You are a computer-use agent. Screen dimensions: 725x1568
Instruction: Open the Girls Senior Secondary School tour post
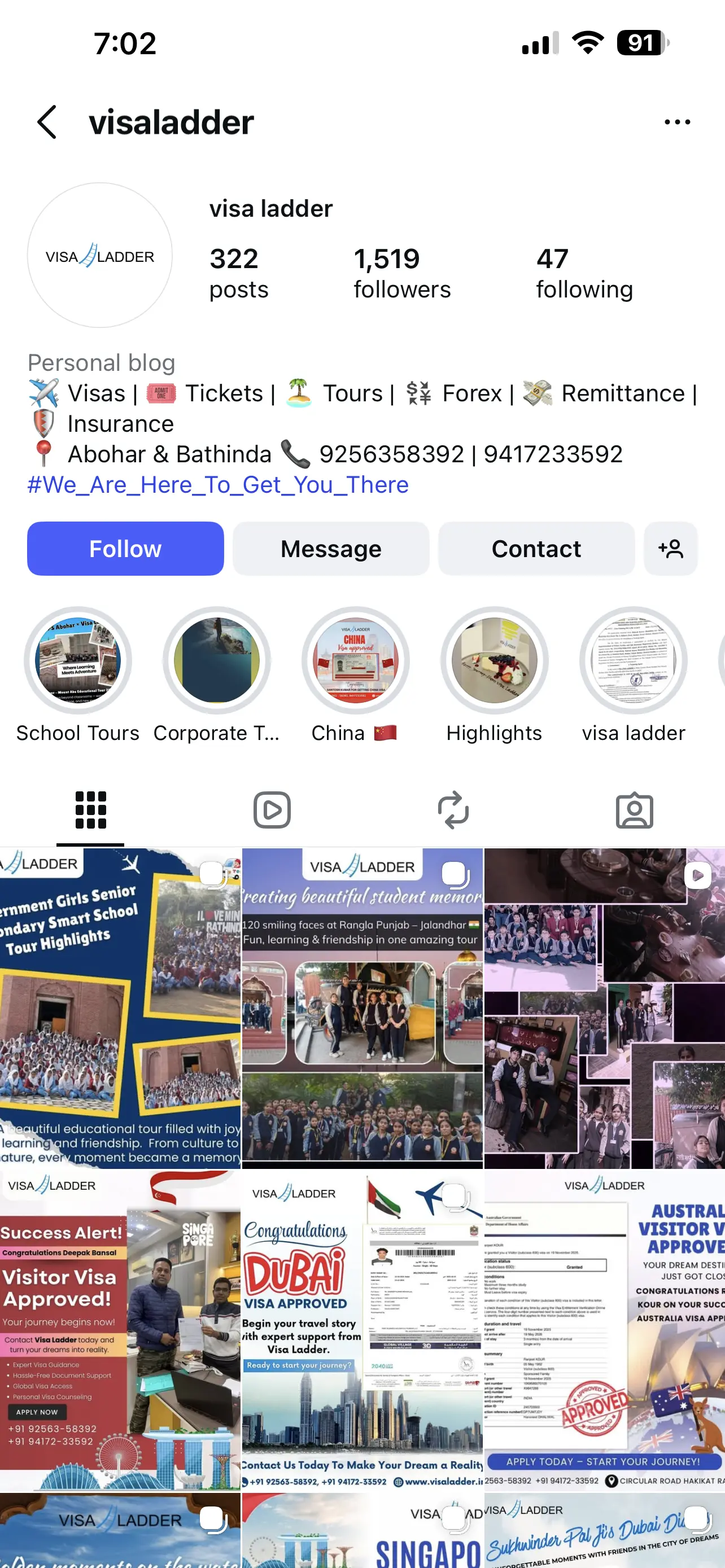tap(120, 1008)
